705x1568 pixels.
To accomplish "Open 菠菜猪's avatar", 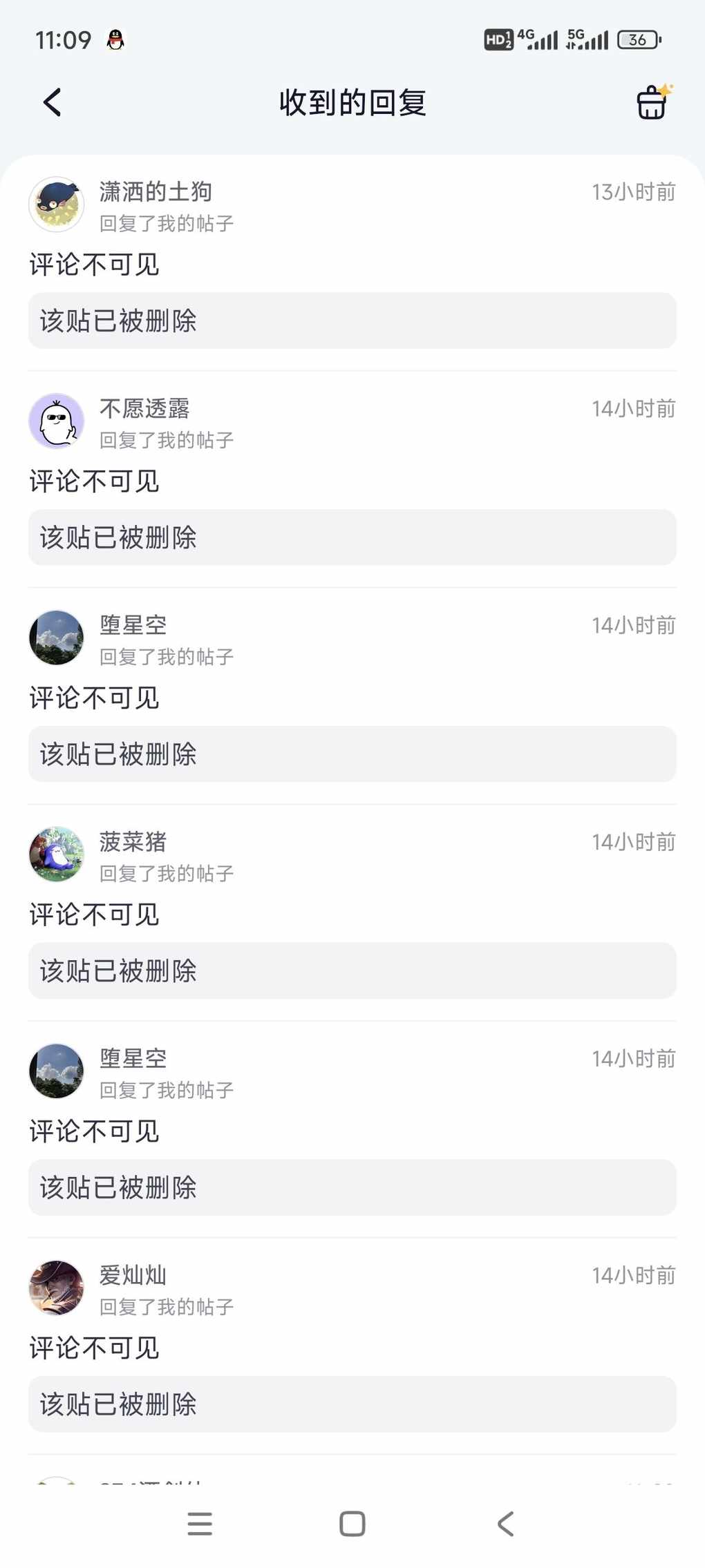I will tap(57, 854).
